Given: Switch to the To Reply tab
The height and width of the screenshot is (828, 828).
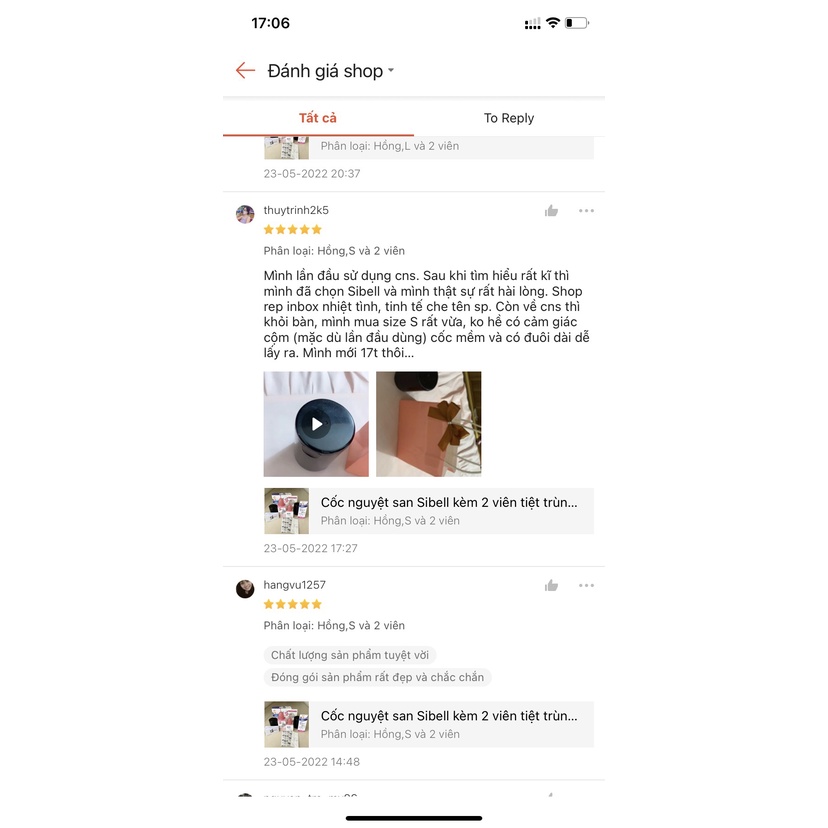Looking at the screenshot, I should tap(508, 118).
